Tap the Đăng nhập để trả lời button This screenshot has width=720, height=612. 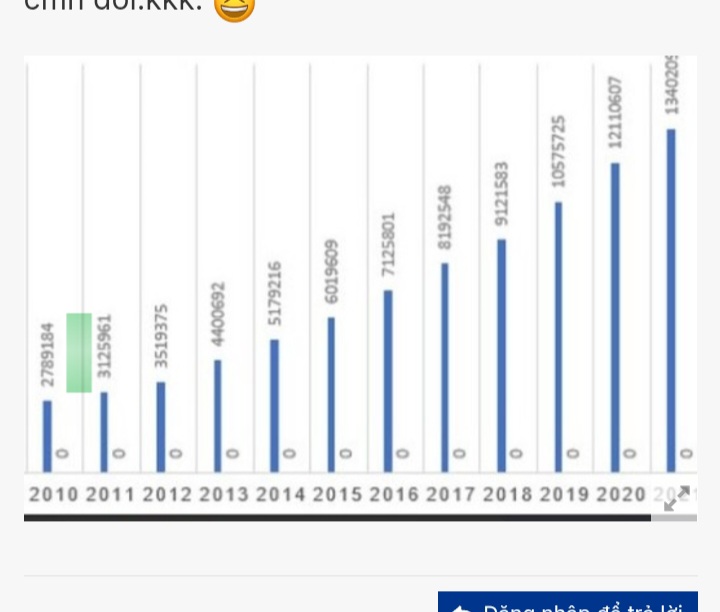click(x=567, y=603)
